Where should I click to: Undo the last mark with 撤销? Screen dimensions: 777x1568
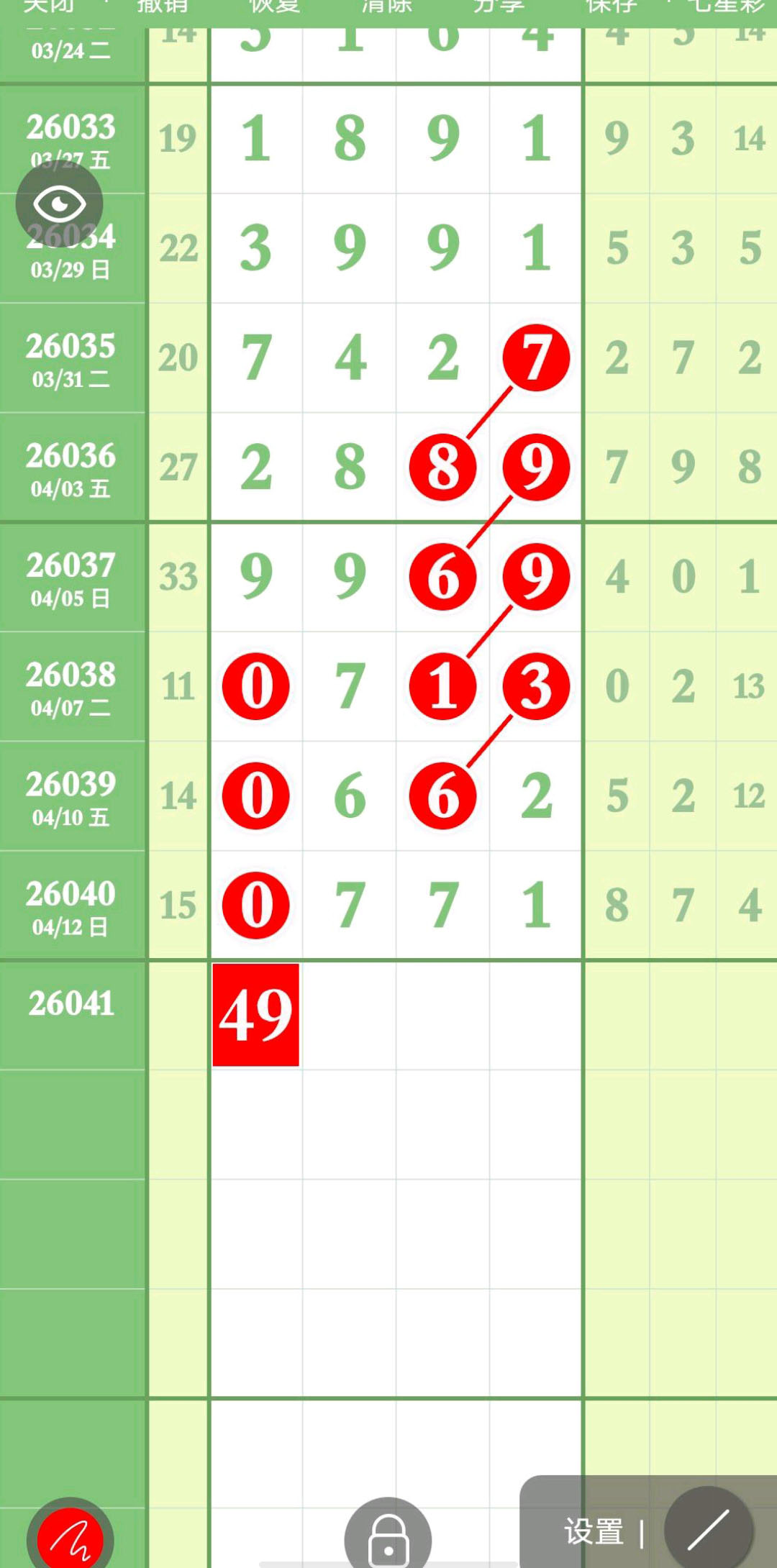pyautogui.click(x=163, y=7)
